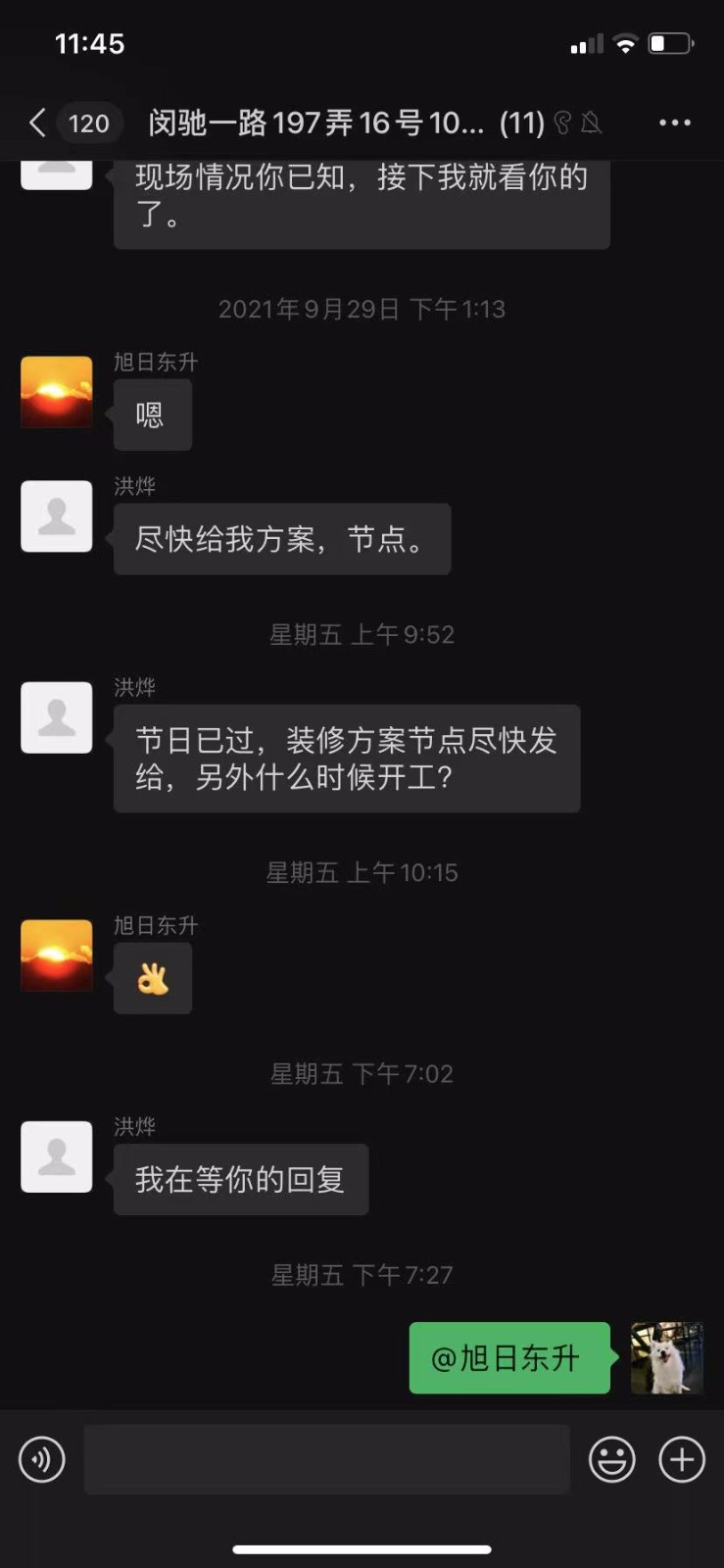
Task: Open the emoji sticker panel
Action: pos(611,1459)
